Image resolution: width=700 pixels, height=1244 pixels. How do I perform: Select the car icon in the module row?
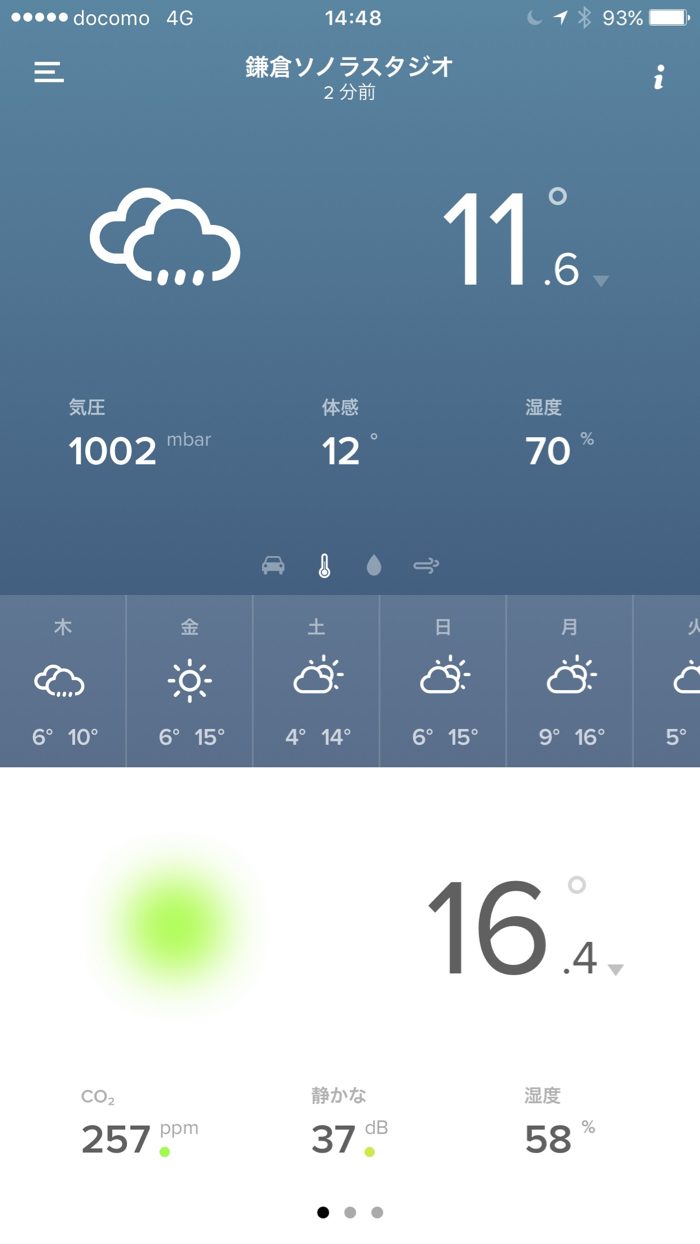click(x=273, y=566)
